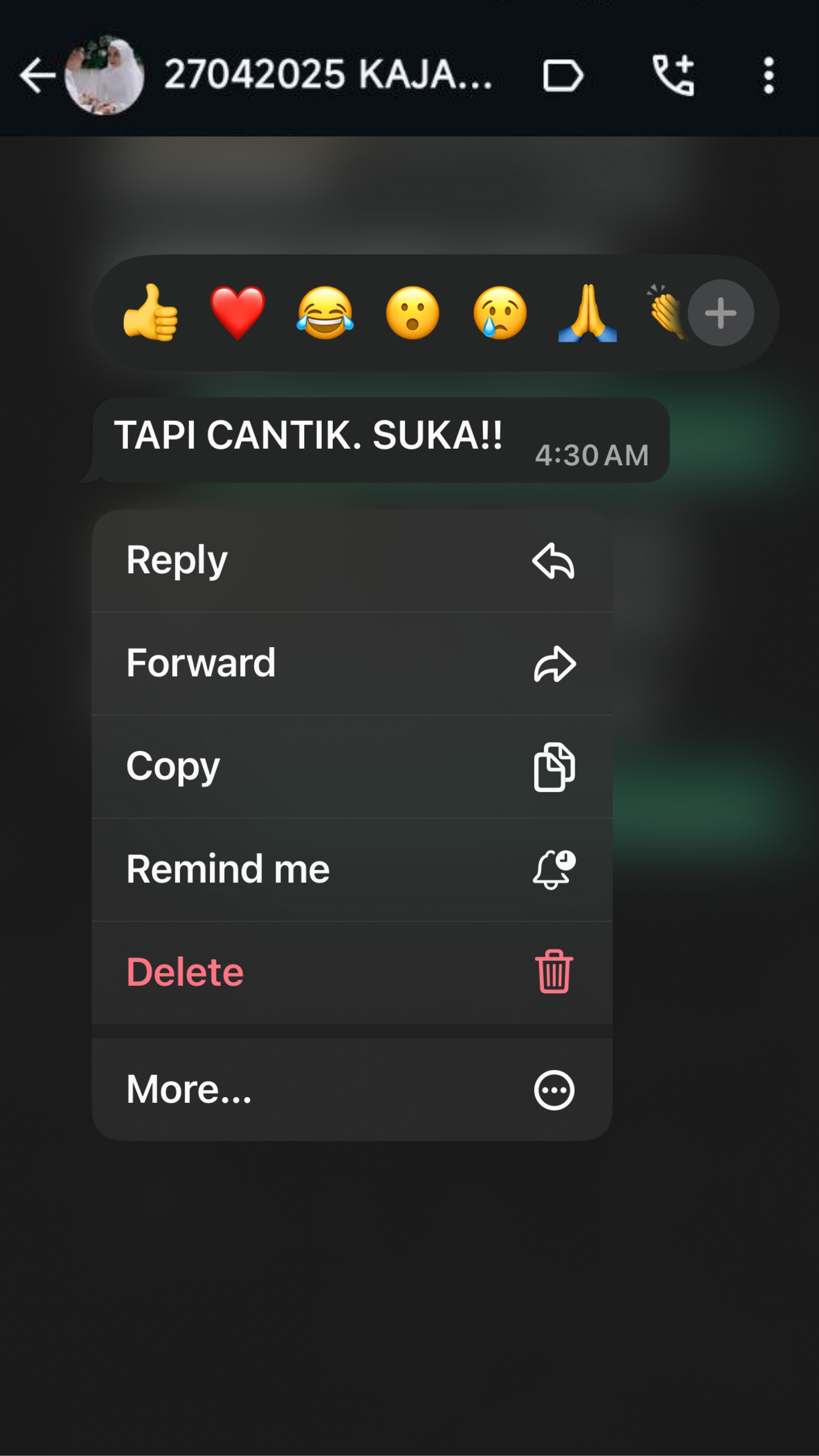Select Remind me option
Screen dimensions: 819x1456
351,869
